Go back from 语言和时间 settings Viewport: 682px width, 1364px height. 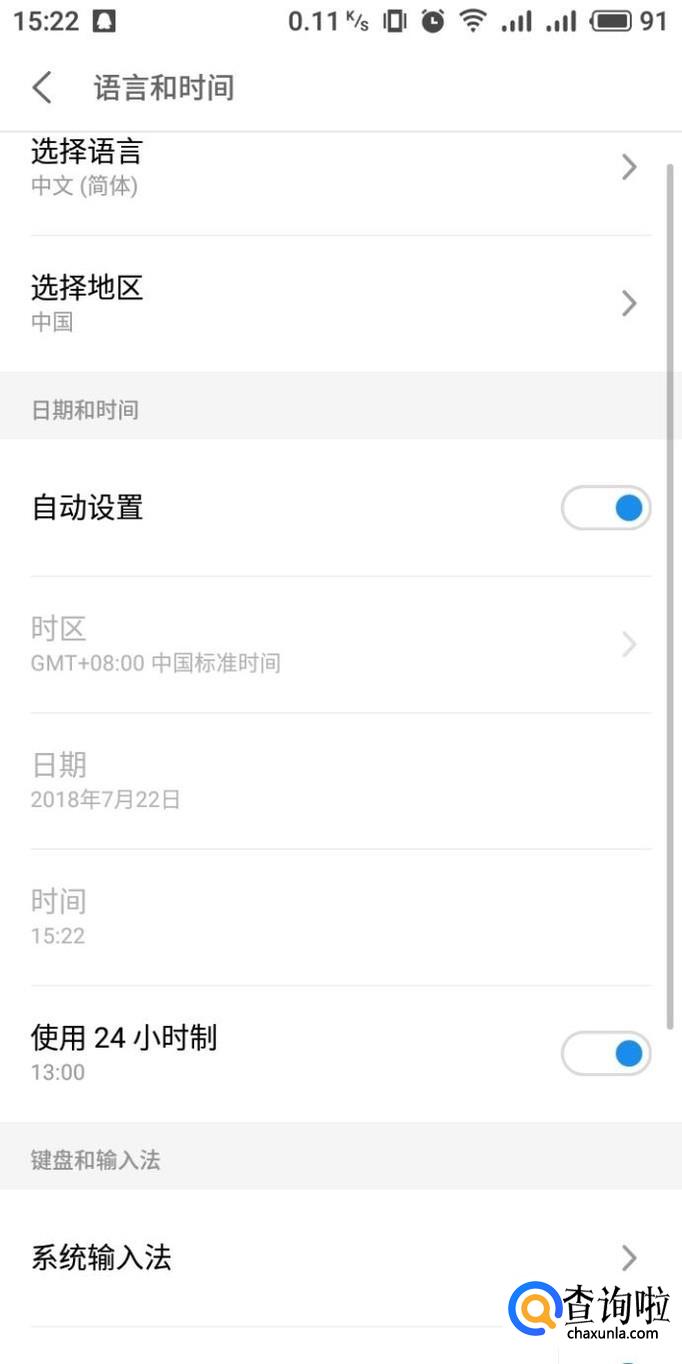pos(42,88)
